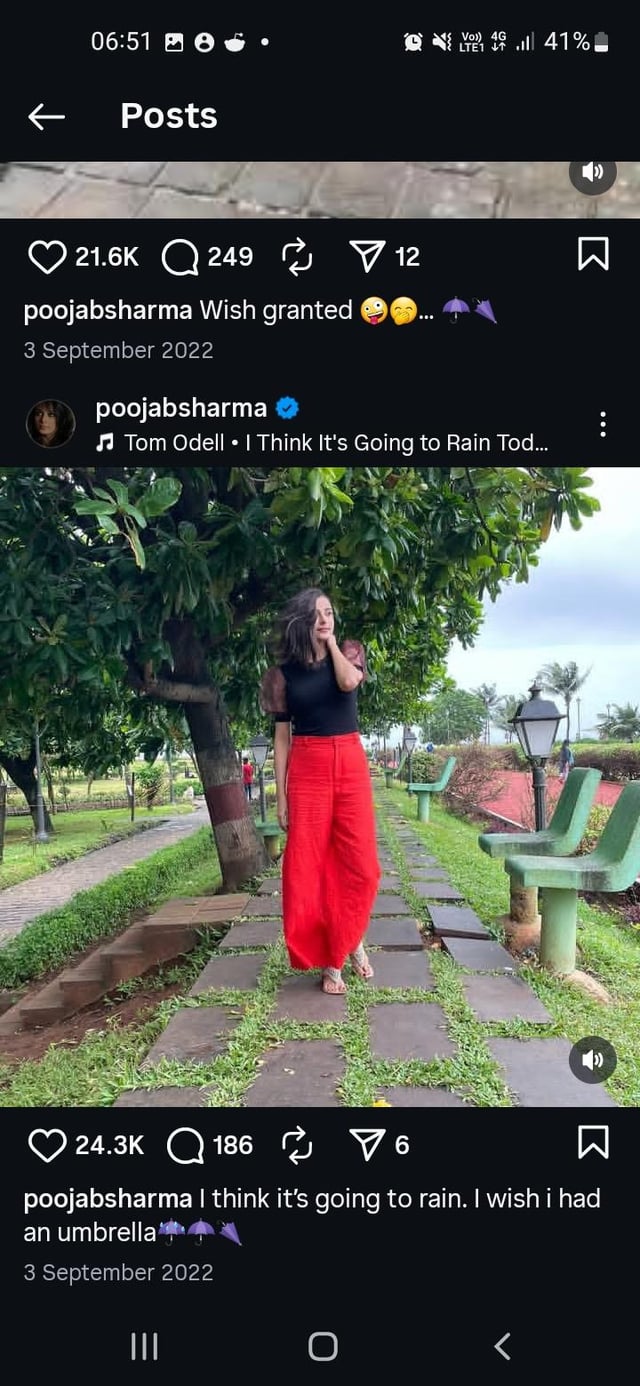Repost the "Wish granted" post
Image resolution: width=640 pixels, height=1386 pixels.
point(297,257)
